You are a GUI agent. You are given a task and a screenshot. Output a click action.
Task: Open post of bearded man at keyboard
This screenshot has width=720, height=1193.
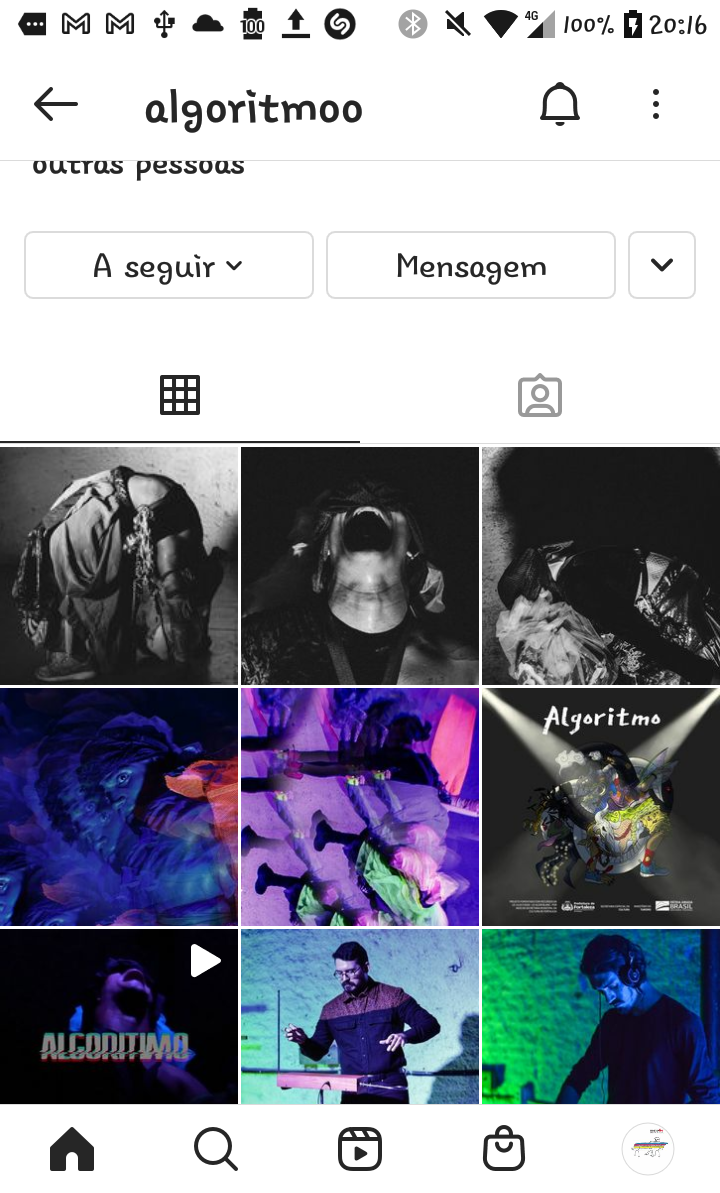click(x=360, y=1015)
